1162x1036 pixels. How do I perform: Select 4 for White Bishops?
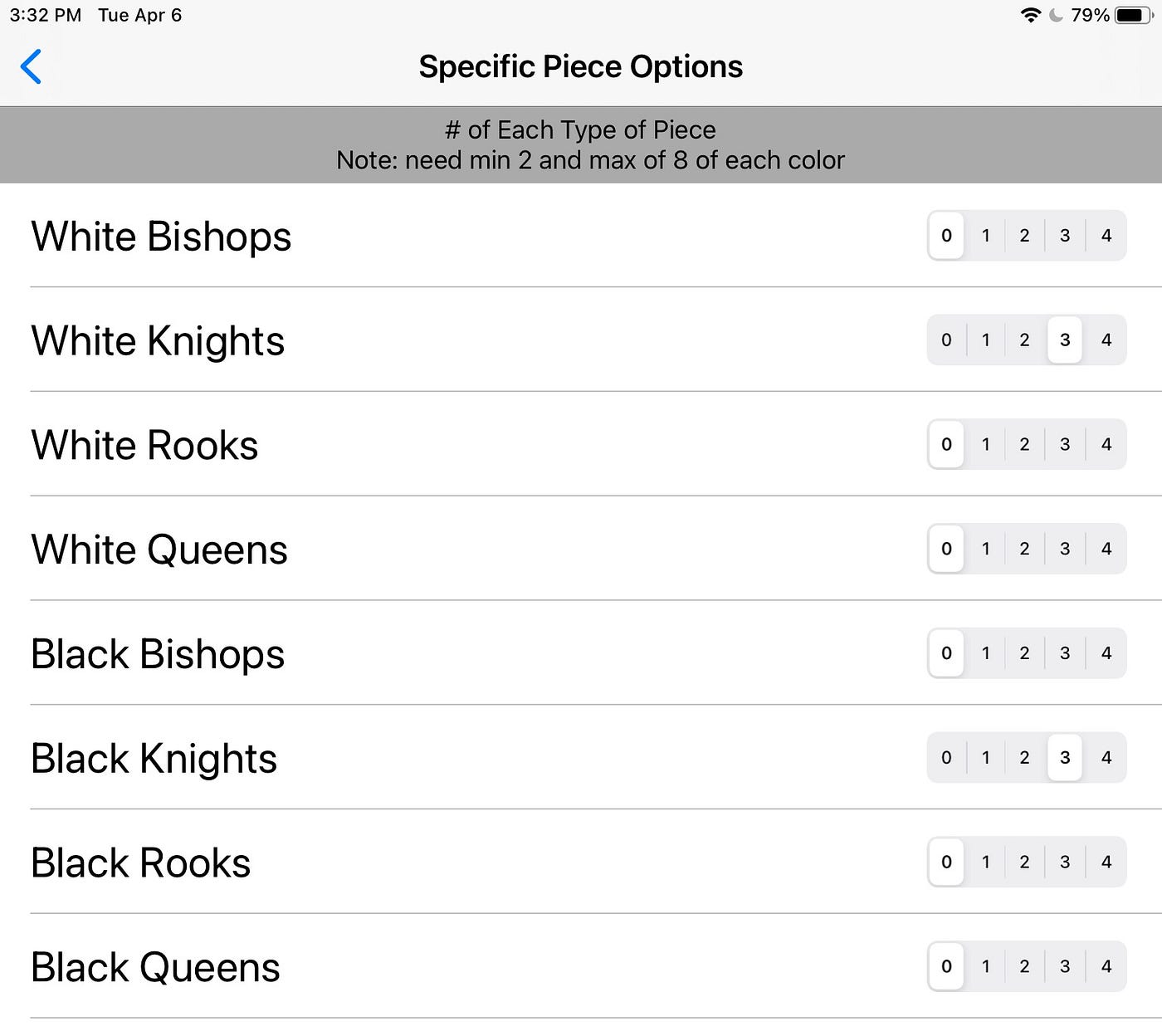coord(1106,236)
